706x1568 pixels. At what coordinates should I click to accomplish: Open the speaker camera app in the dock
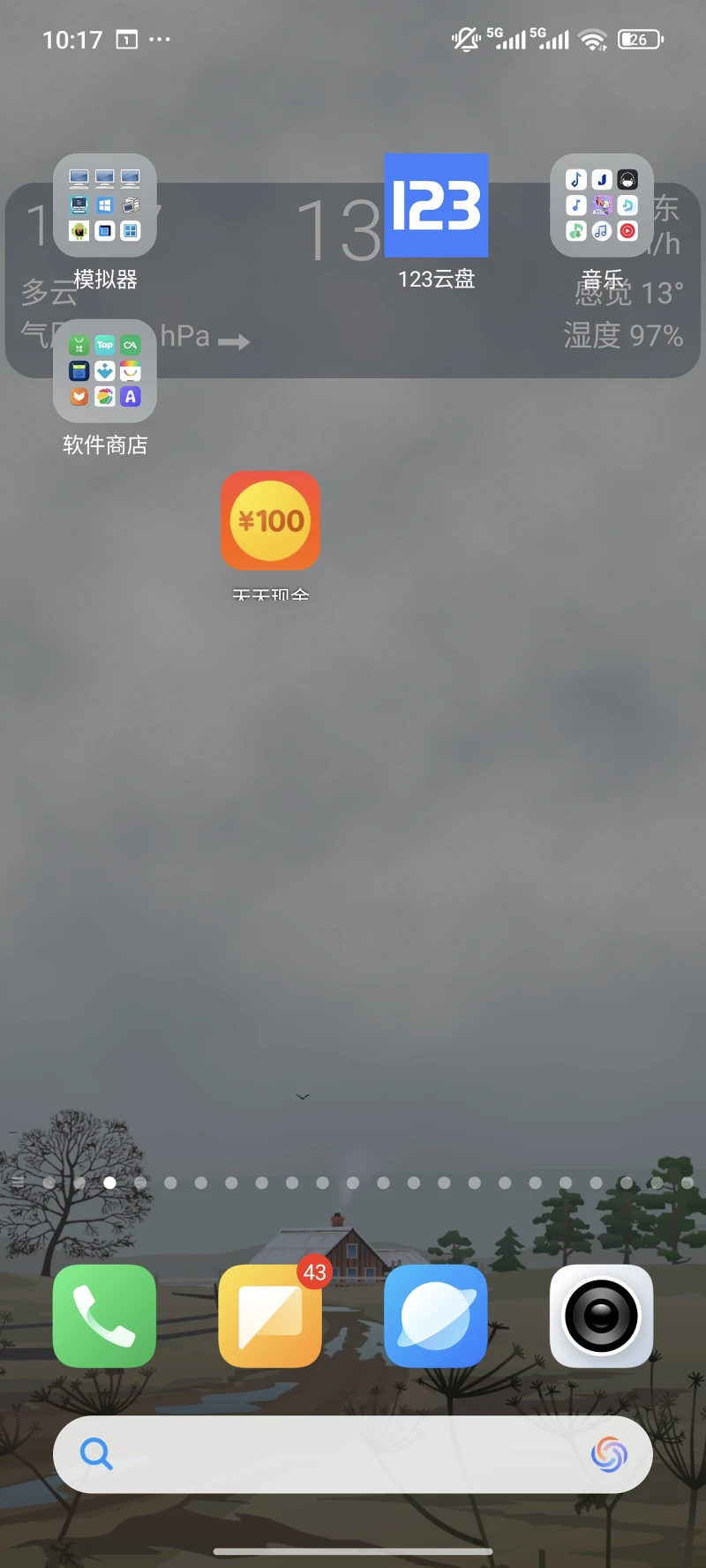click(x=602, y=1316)
